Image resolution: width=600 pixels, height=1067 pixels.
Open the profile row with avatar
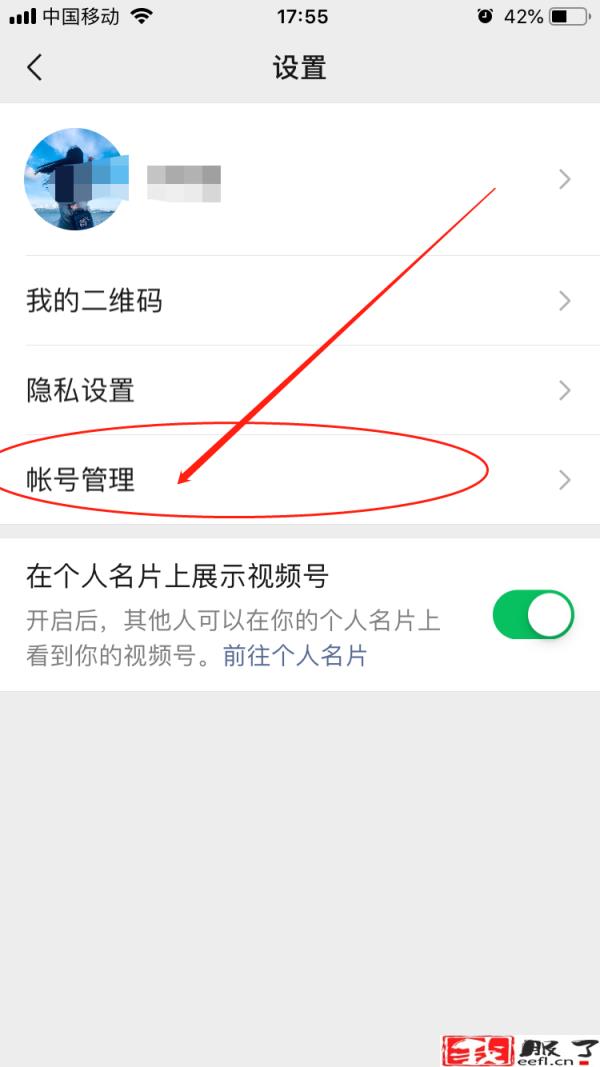pyautogui.click(x=300, y=180)
